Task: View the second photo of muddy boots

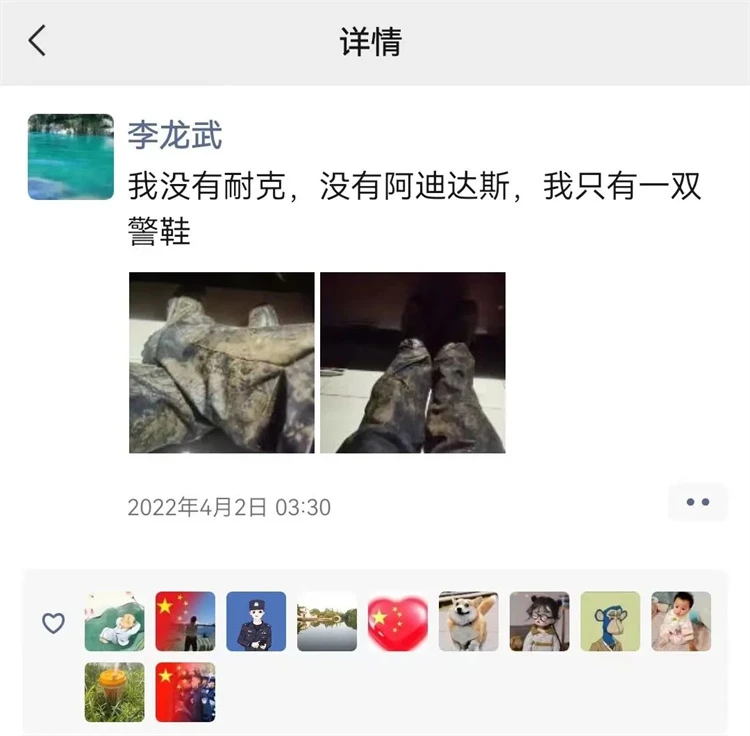Action: pyautogui.click(x=412, y=362)
